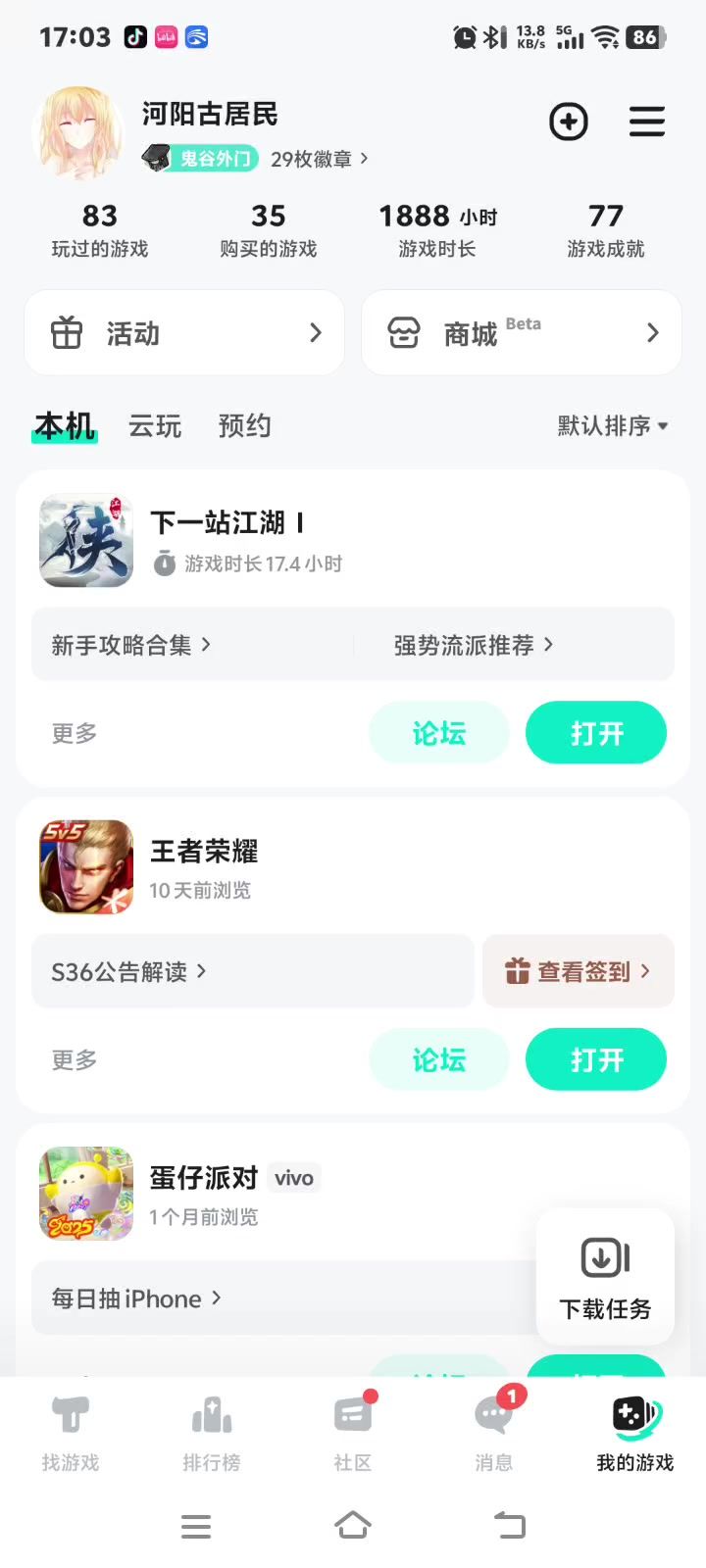Launch 下一站江湖 I with 打开
Screen dimensions: 706x1568
pos(596,733)
